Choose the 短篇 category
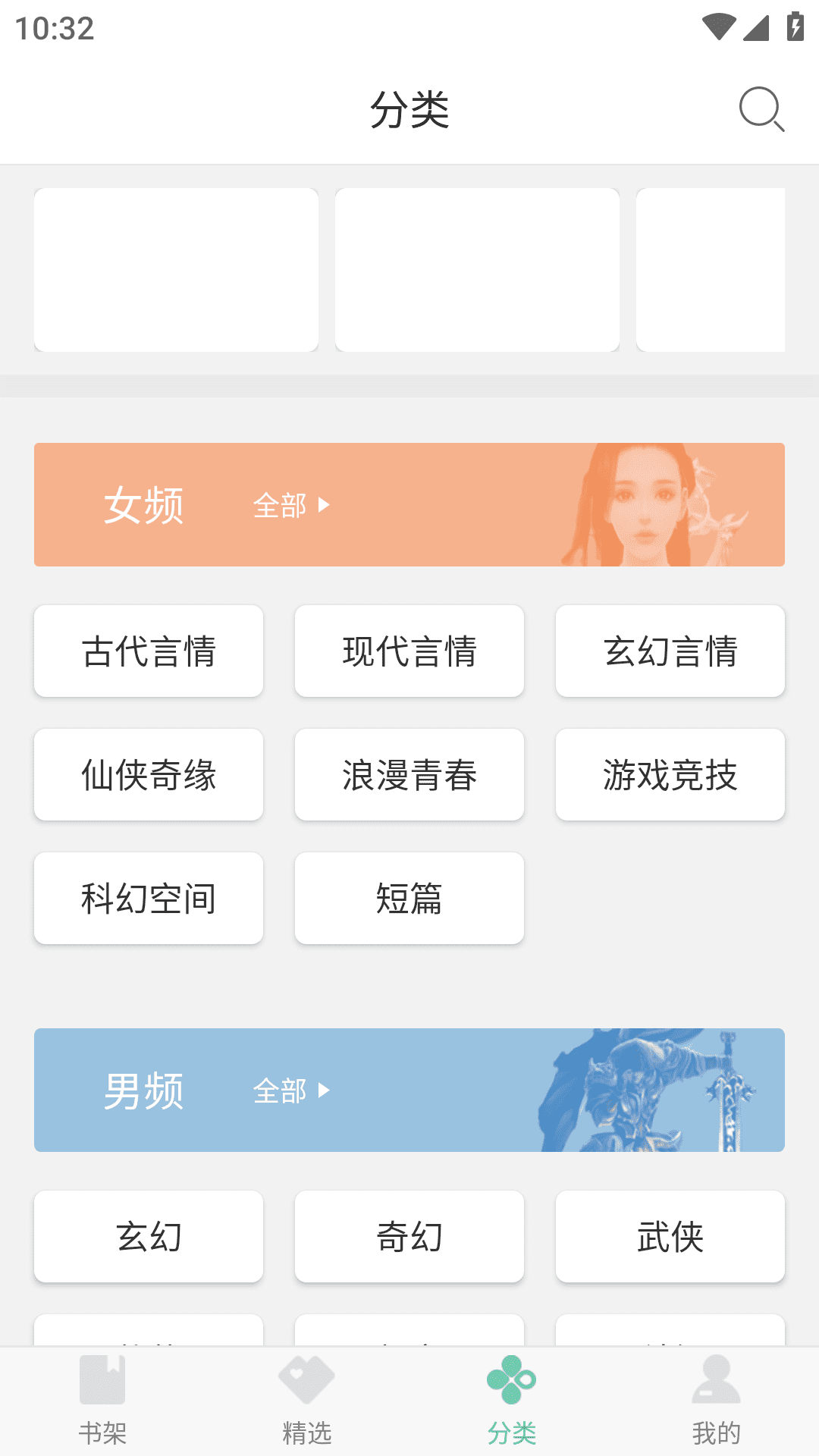The image size is (819, 1456). (x=409, y=898)
